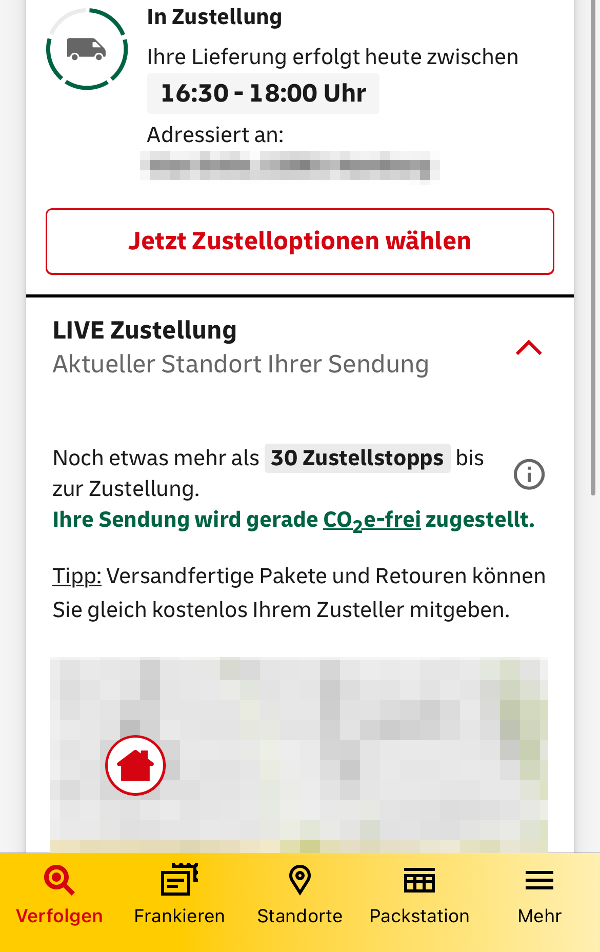Screen dimensions: 600x952
Task: Tap the home marker on the map
Action: (x=135, y=766)
